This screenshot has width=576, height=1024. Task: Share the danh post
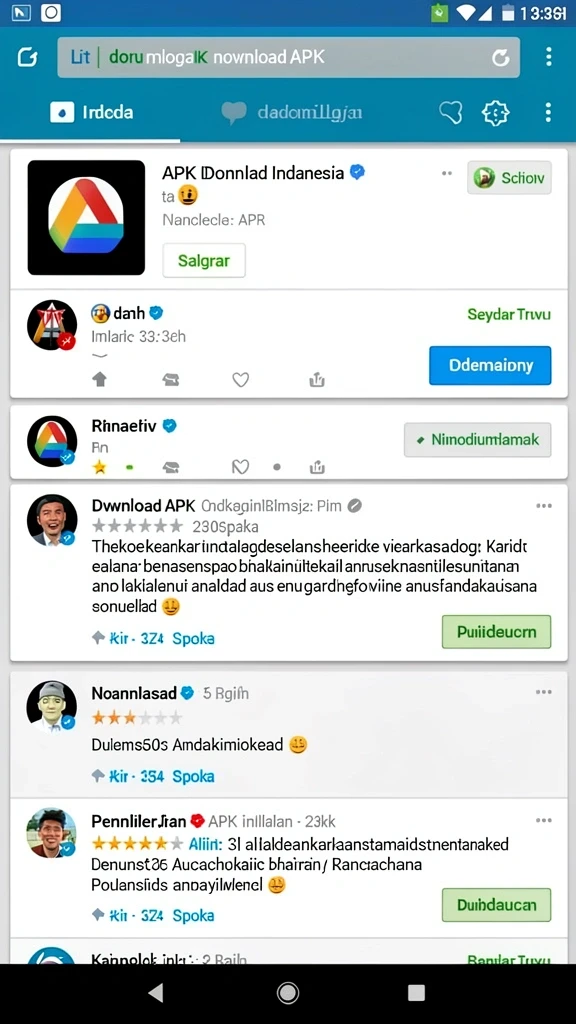[317, 379]
